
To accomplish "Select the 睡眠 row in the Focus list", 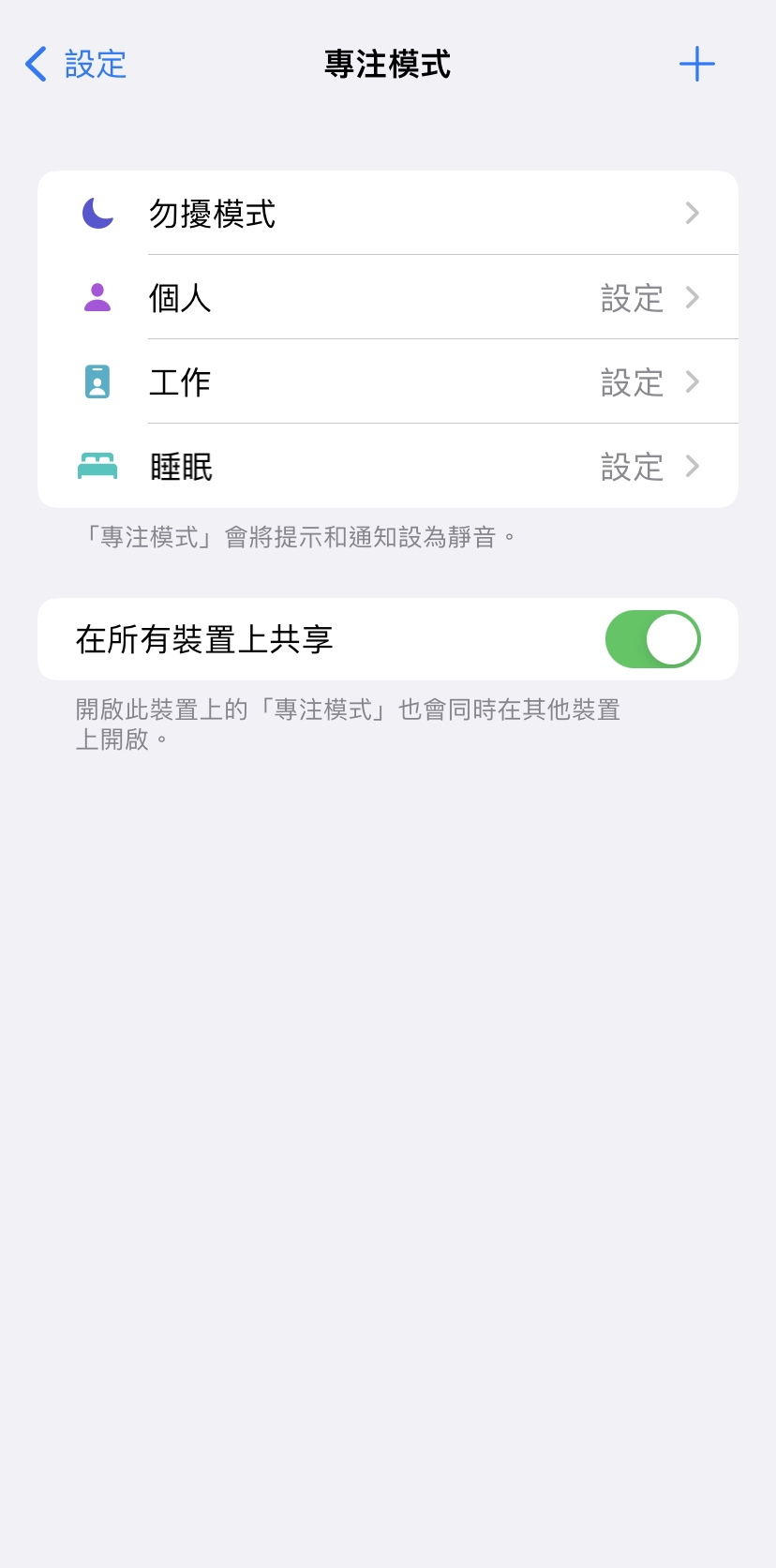I will tap(375, 465).
